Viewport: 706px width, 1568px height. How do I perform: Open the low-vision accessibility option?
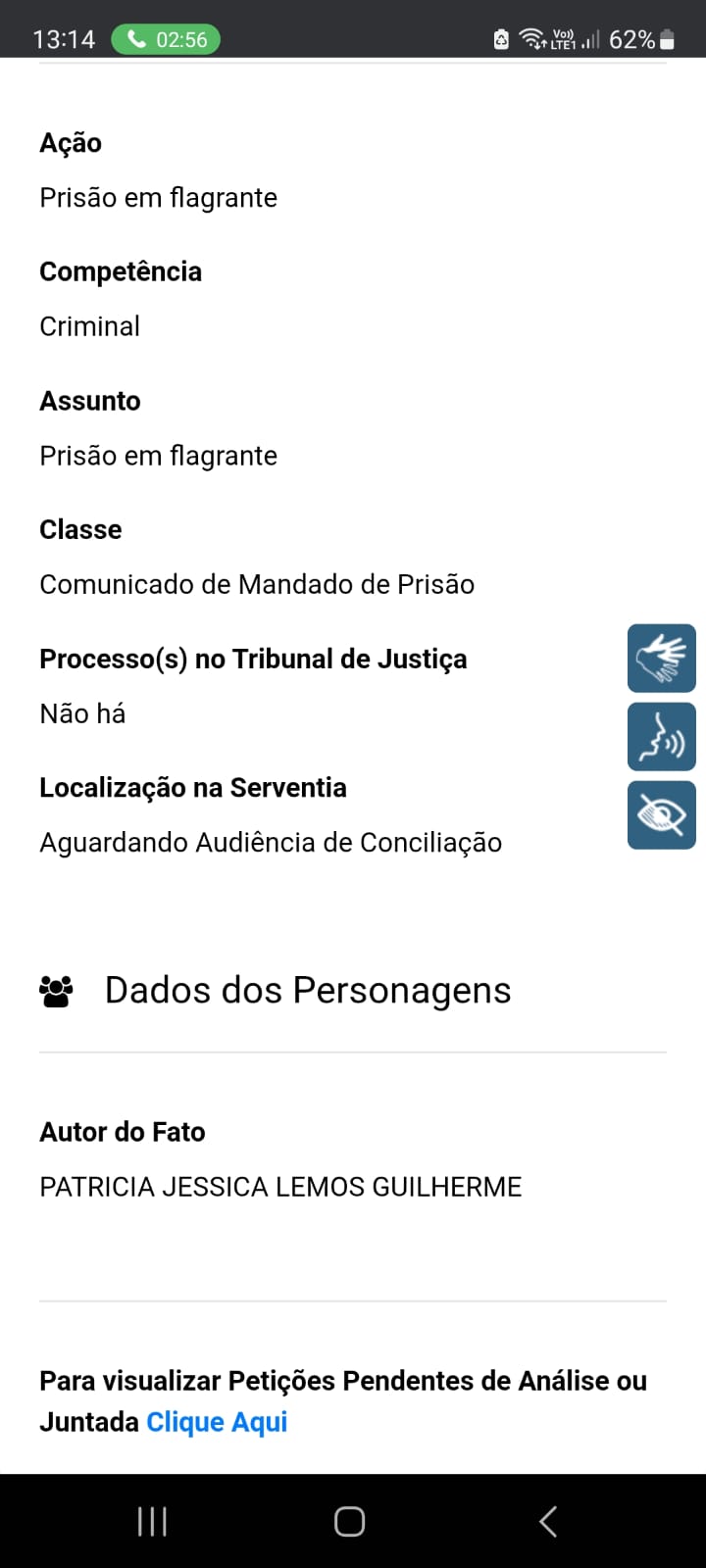click(x=662, y=815)
